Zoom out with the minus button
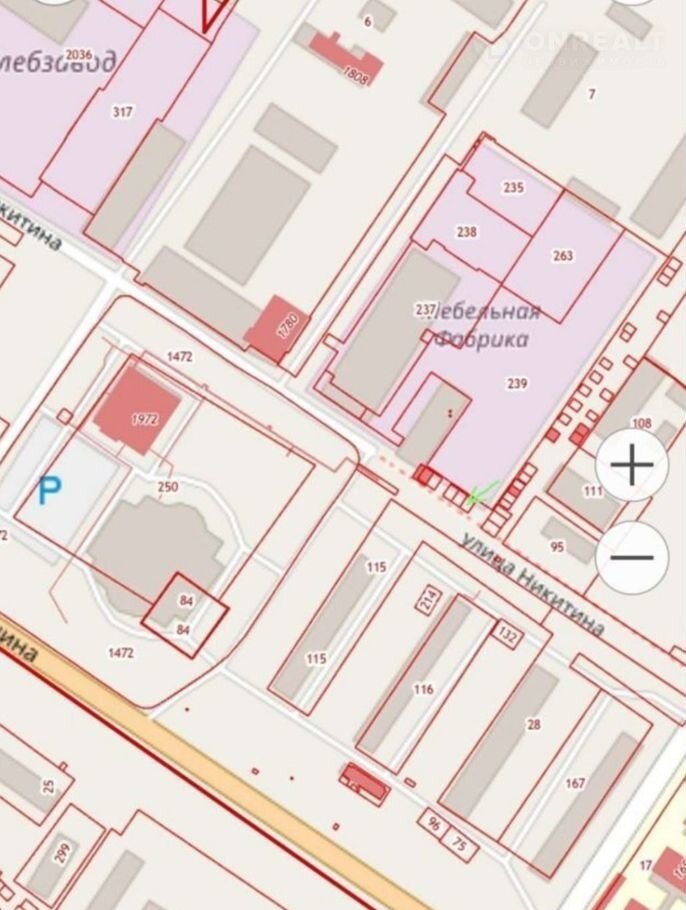 click(631, 558)
